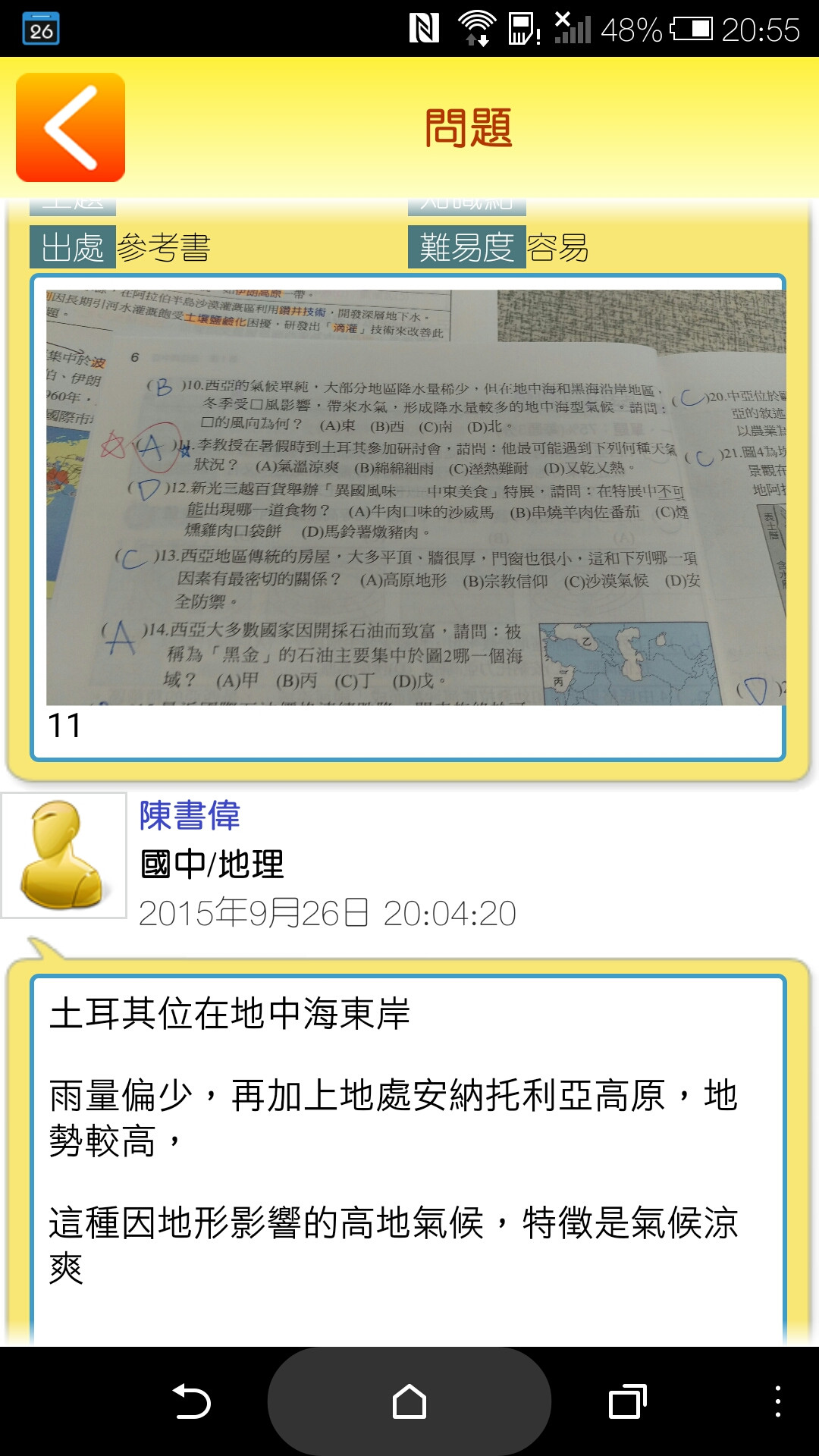
Task: Open 陳書偉's profile avatar
Action: coord(64,855)
